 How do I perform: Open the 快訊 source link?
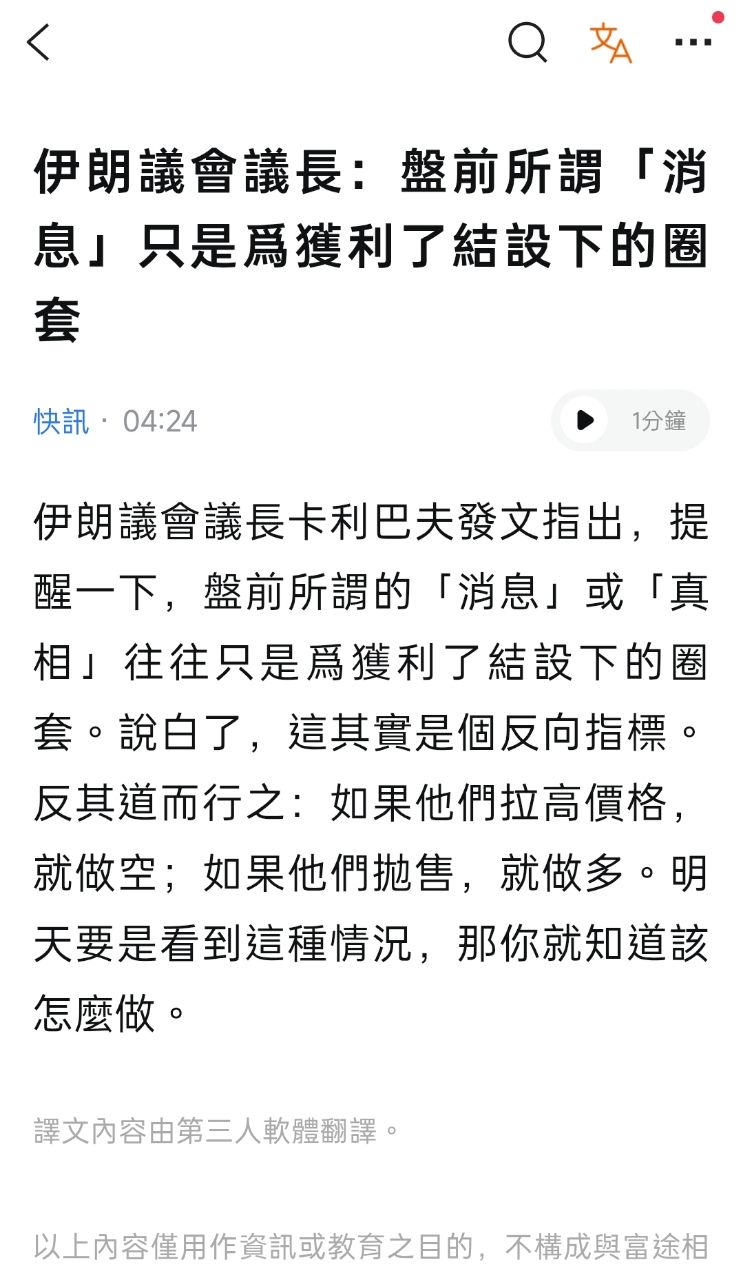(61, 421)
